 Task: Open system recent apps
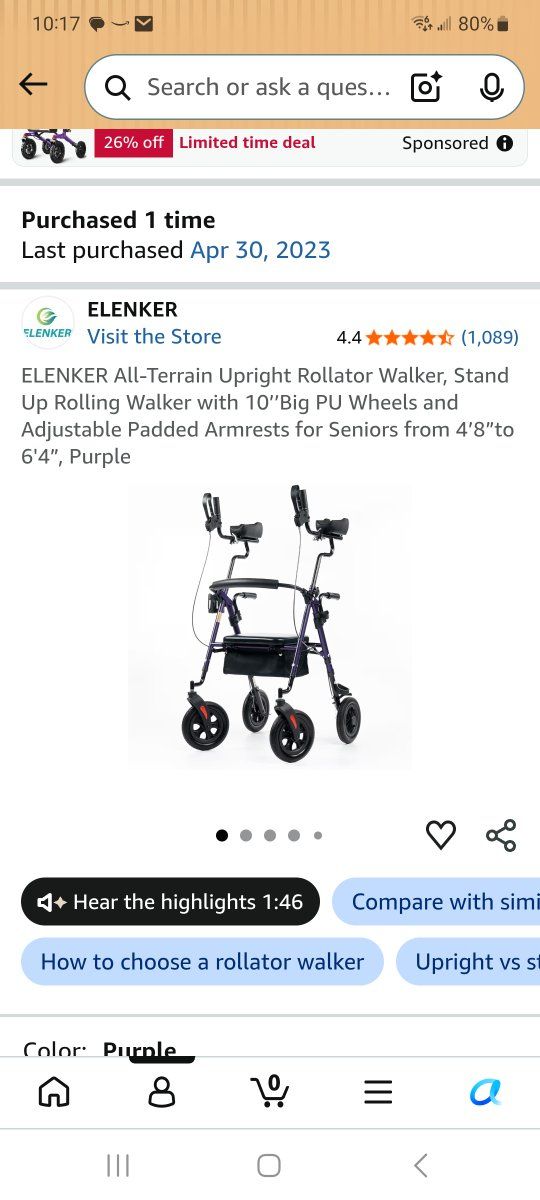pyautogui.click(x=118, y=1165)
